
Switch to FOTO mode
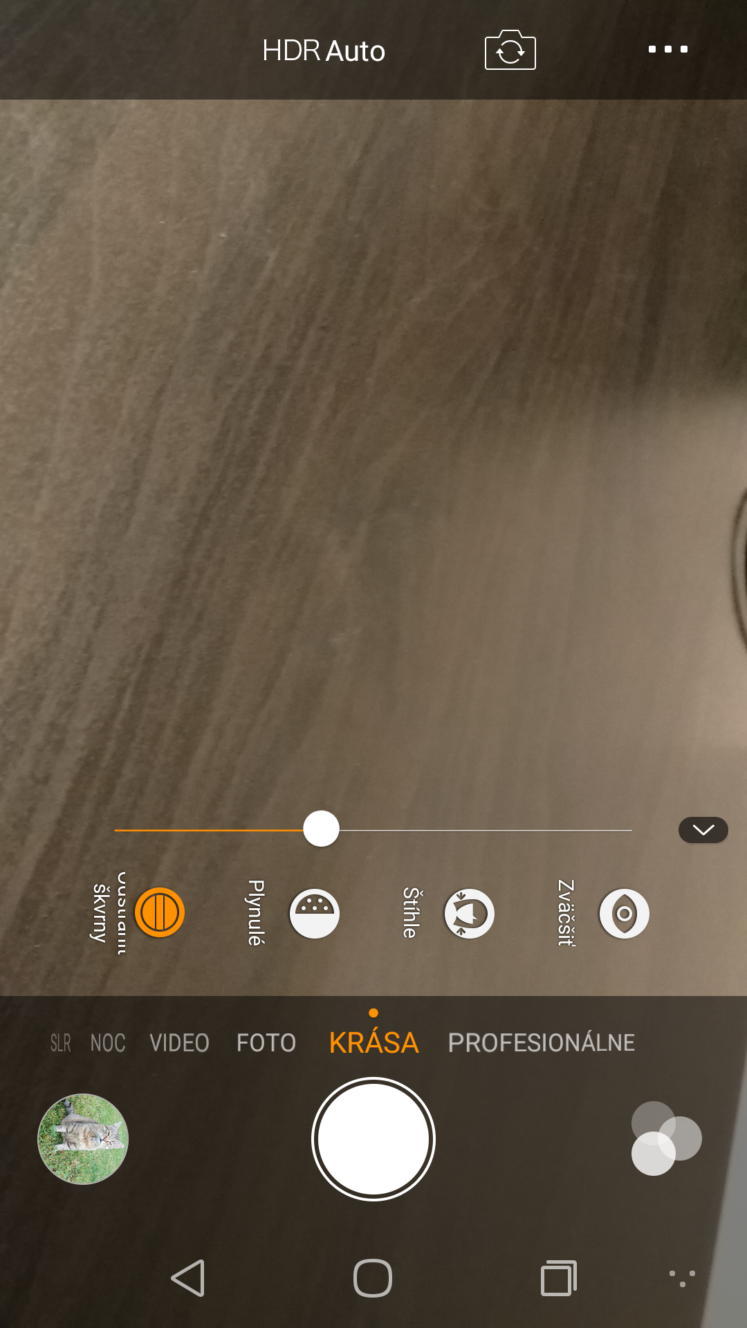point(266,1043)
